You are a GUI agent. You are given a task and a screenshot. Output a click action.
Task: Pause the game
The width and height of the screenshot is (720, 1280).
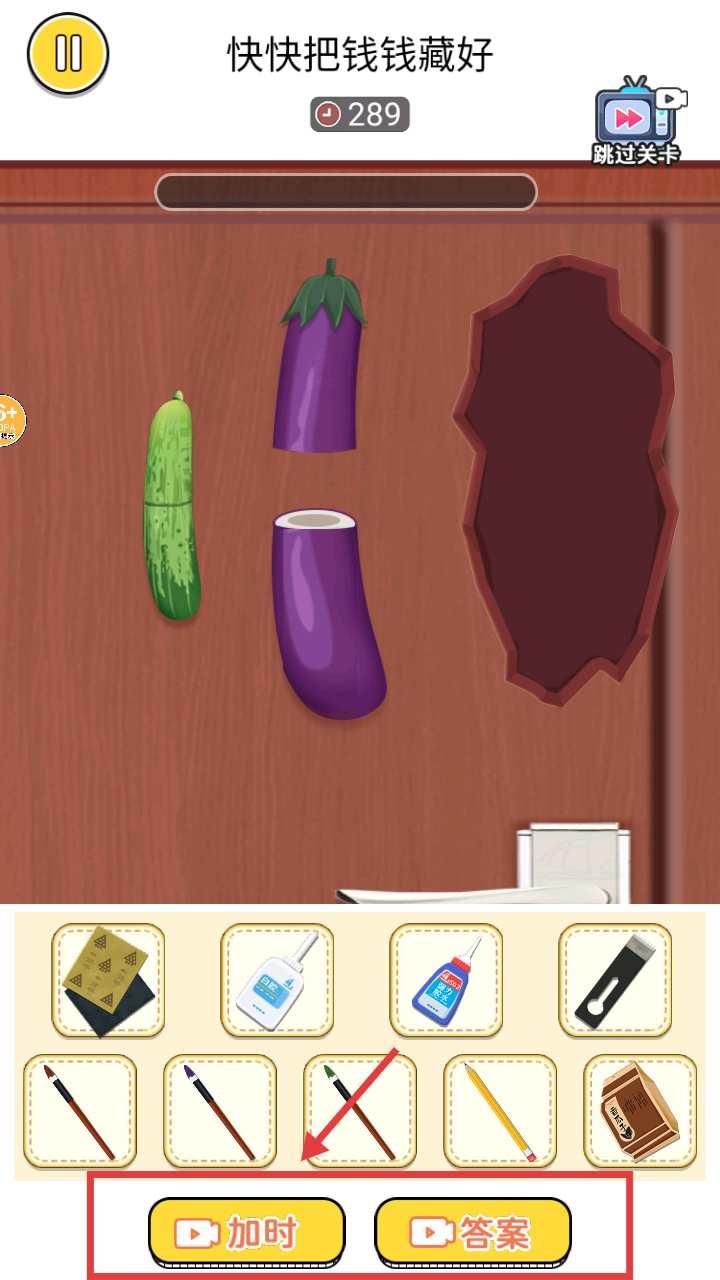pyautogui.click(x=68, y=52)
